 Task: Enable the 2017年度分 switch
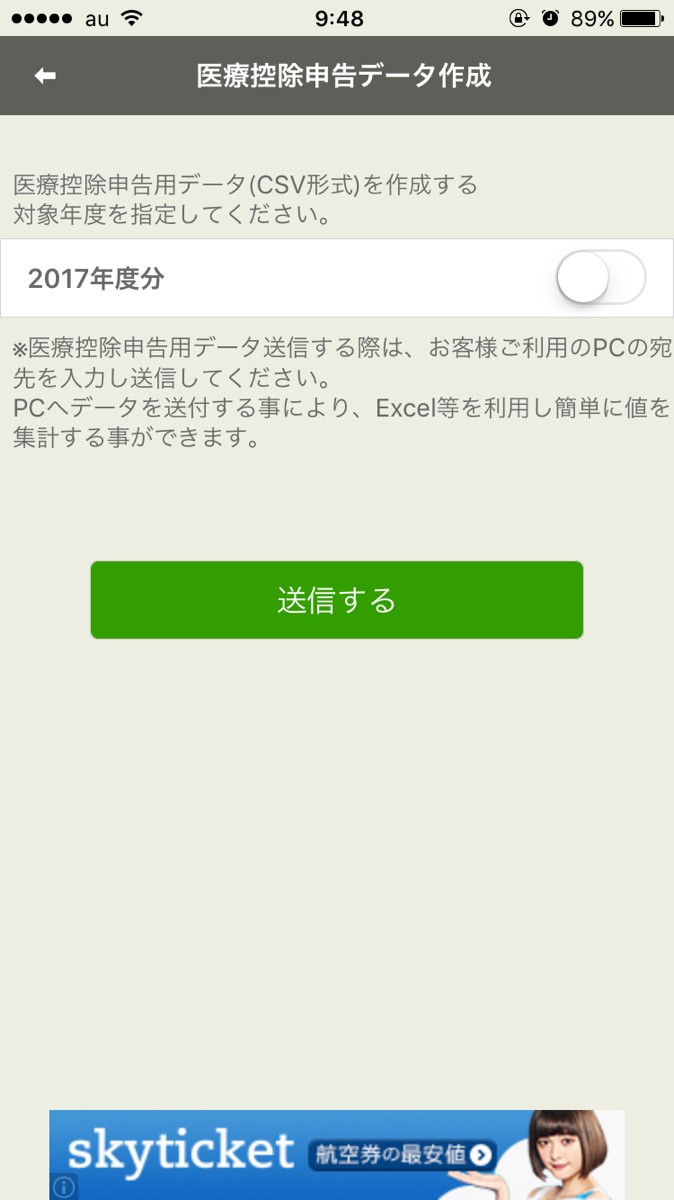point(600,278)
